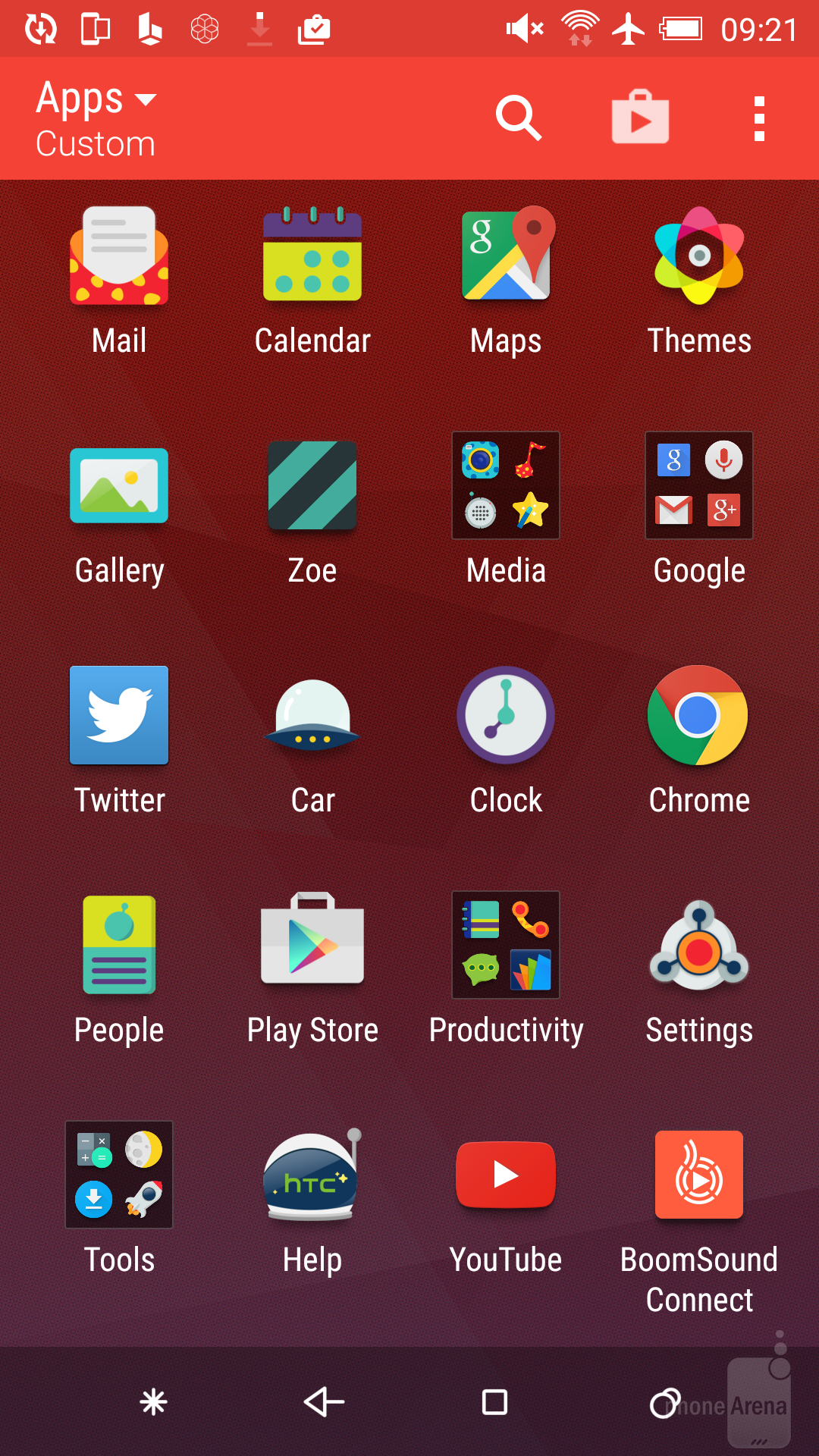
Task: Open the Settings app
Action: [x=699, y=946]
